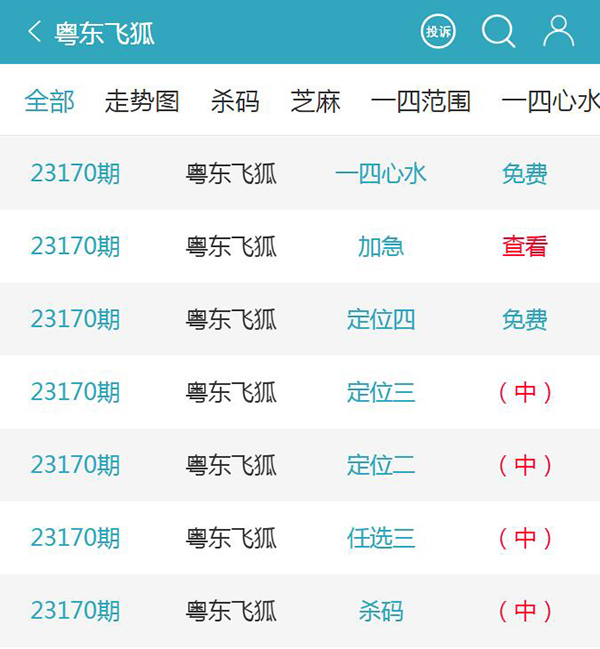
Task: Tap 查看 on the 加急 row
Action: (525, 247)
